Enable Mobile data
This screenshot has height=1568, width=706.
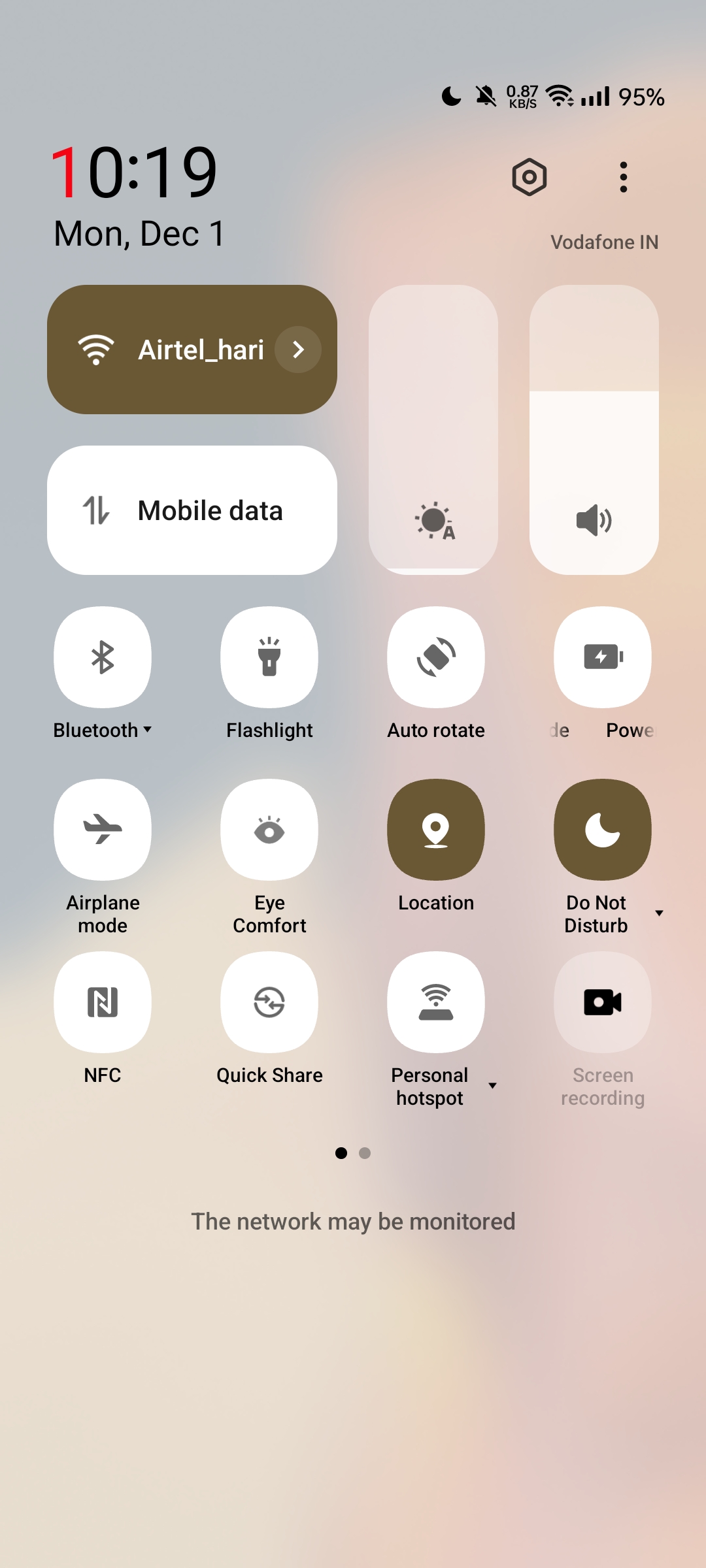192,510
